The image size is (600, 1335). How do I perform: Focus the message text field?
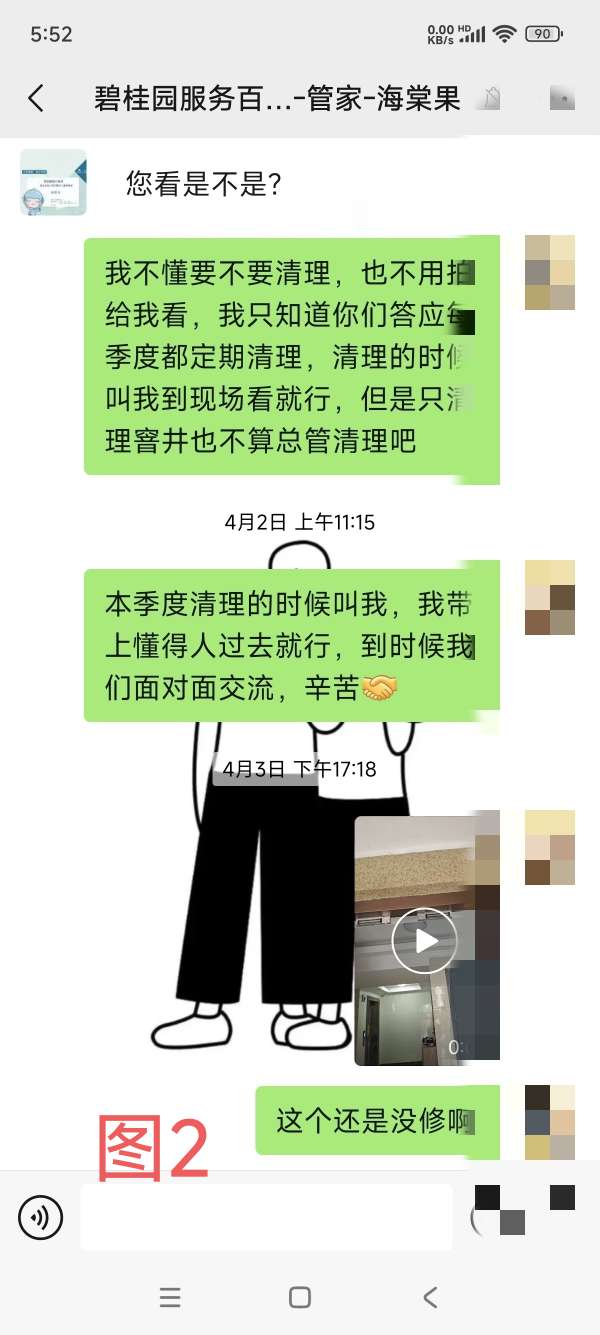[x=266, y=1217]
